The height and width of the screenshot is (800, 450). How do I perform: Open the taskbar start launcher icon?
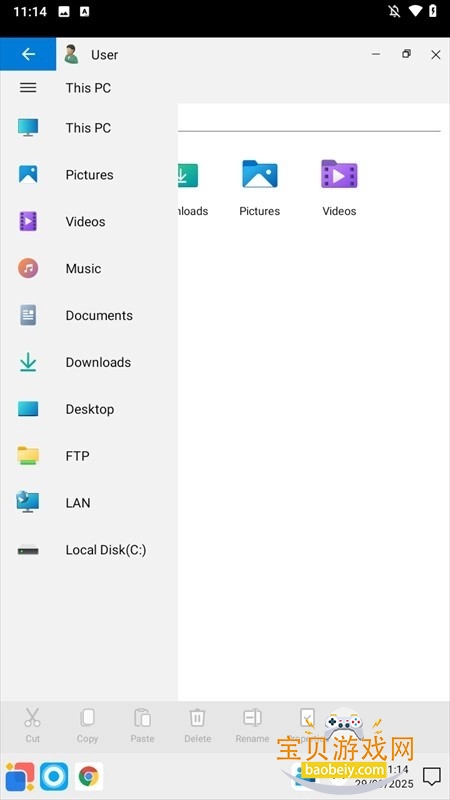point(20,777)
